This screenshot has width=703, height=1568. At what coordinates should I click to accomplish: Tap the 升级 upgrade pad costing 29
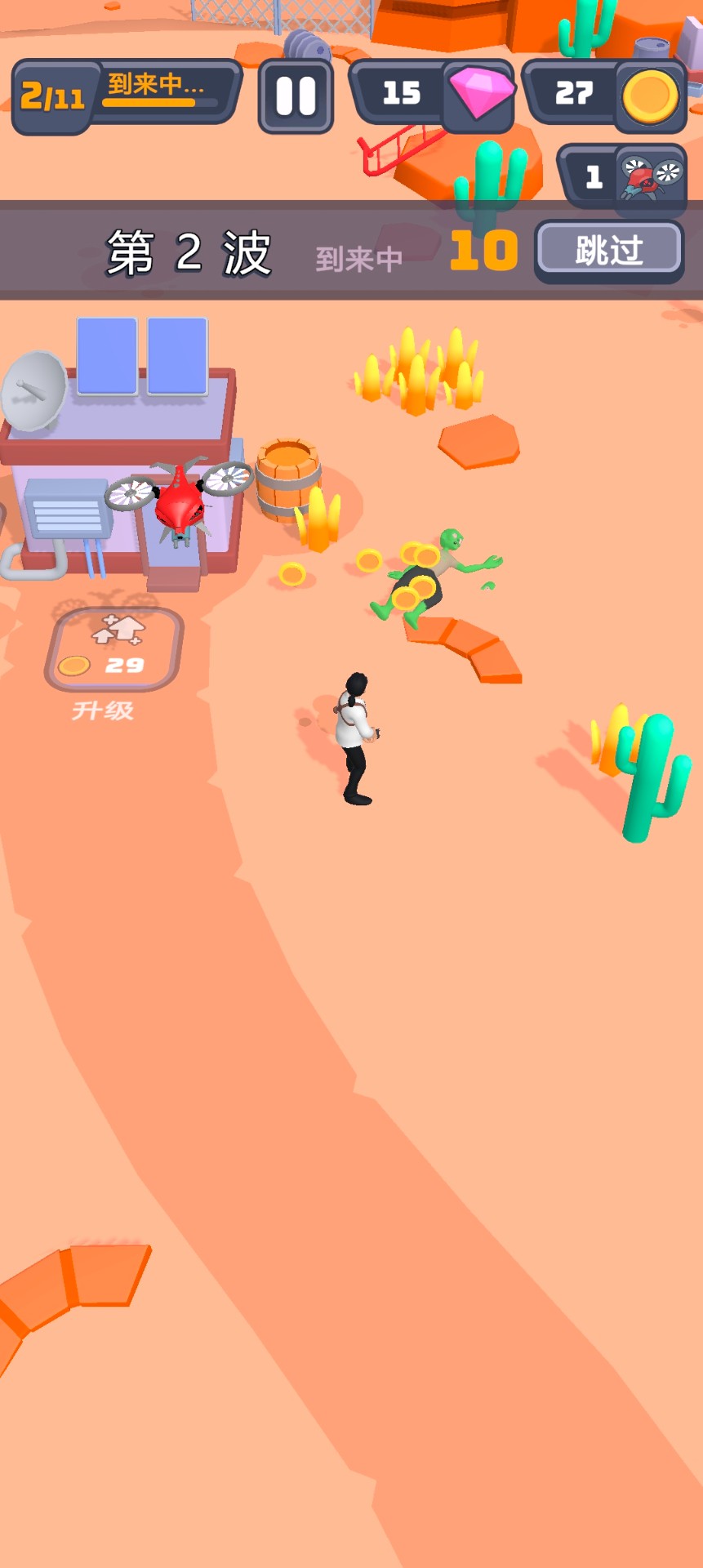pyautogui.click(x=113, y=650)
